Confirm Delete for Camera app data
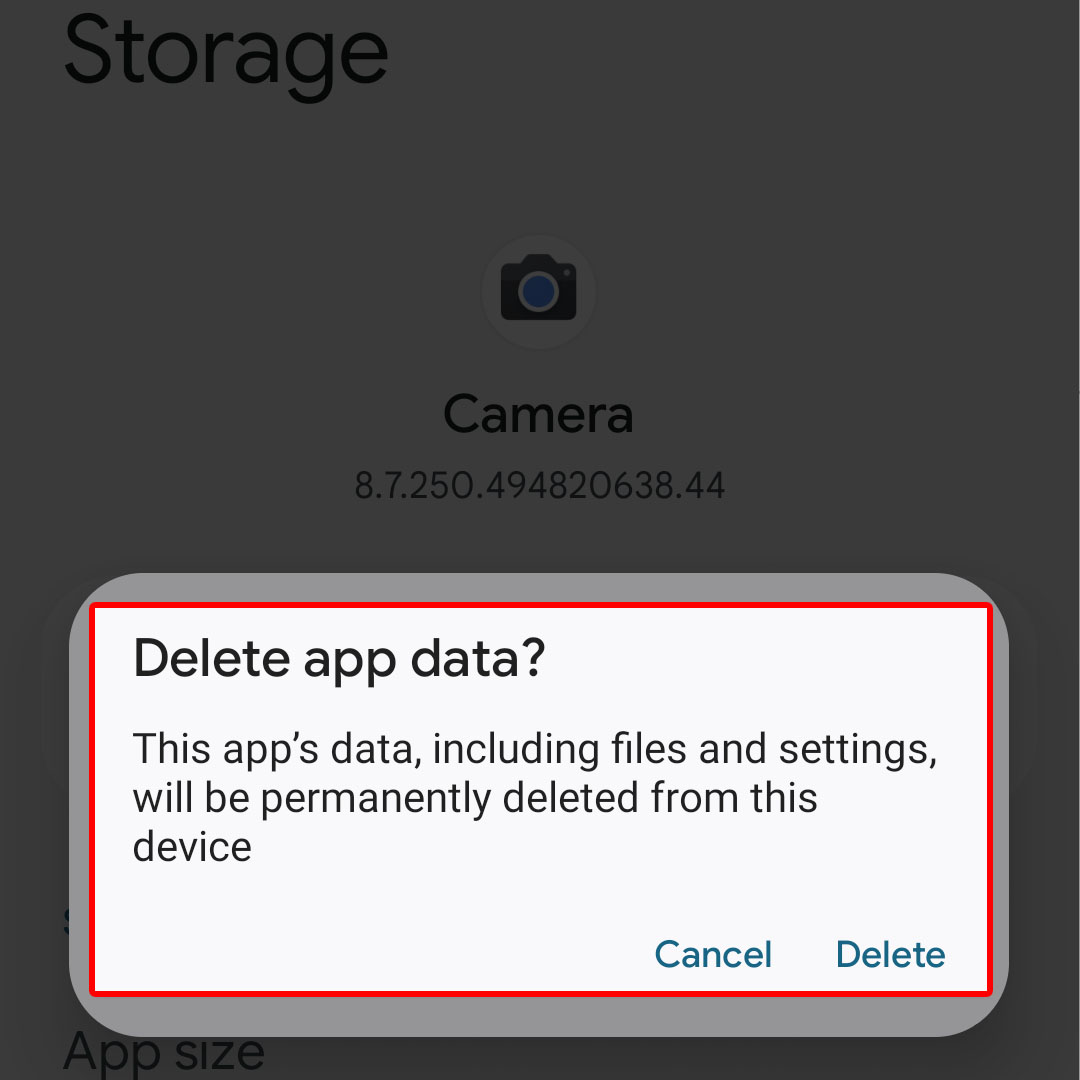The width and height of the screenshot is (1080, 1080). click(x=890, y=954)
